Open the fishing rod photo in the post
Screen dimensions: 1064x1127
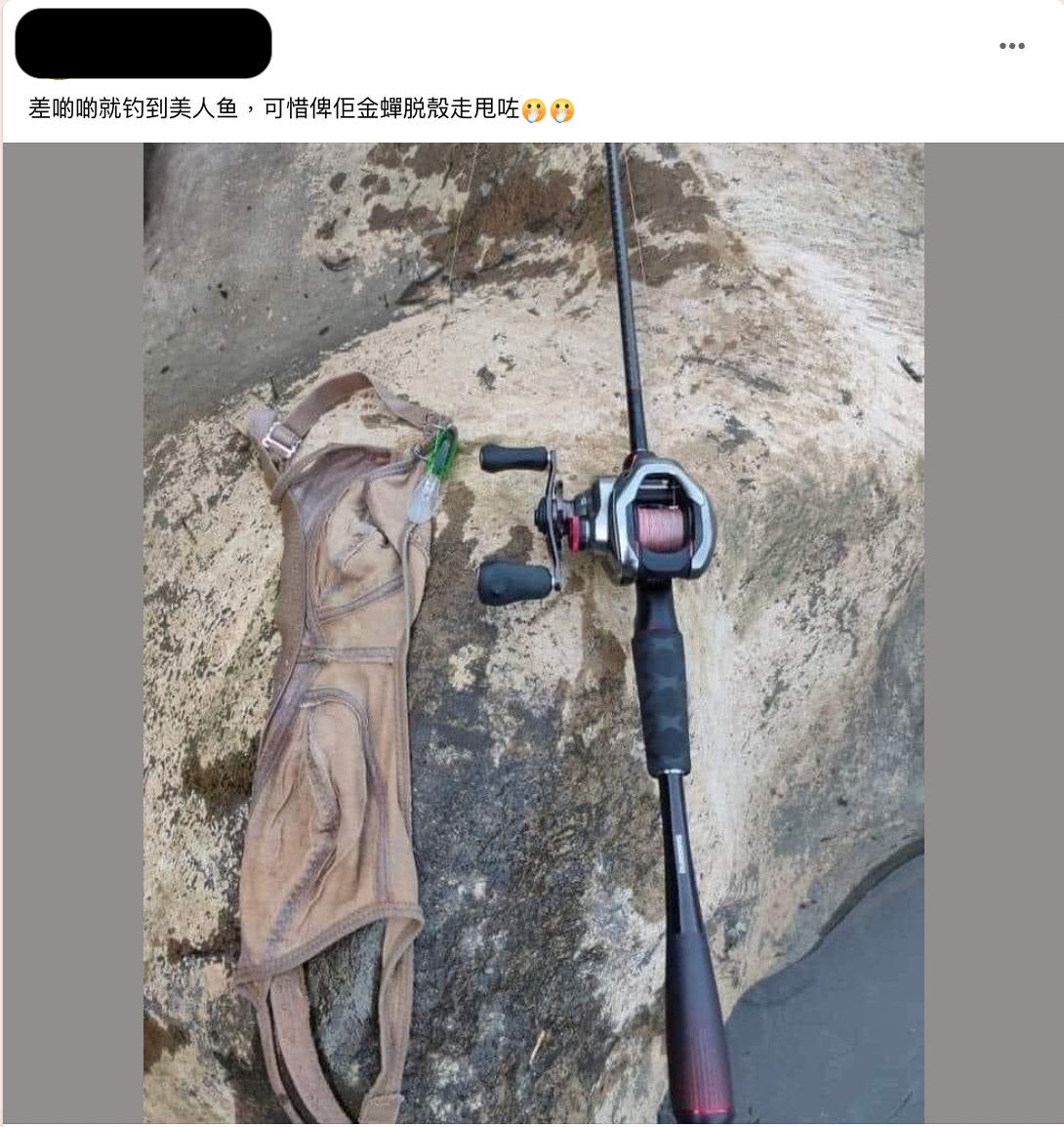point(533,633)
